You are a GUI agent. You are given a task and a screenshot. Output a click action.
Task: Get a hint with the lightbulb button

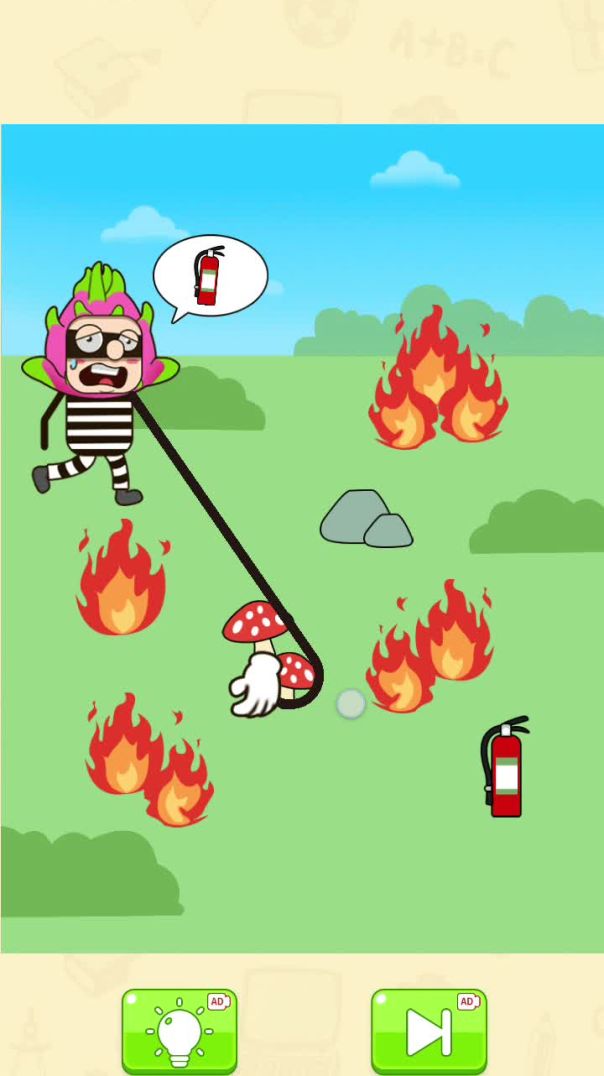coord(179,1030)
